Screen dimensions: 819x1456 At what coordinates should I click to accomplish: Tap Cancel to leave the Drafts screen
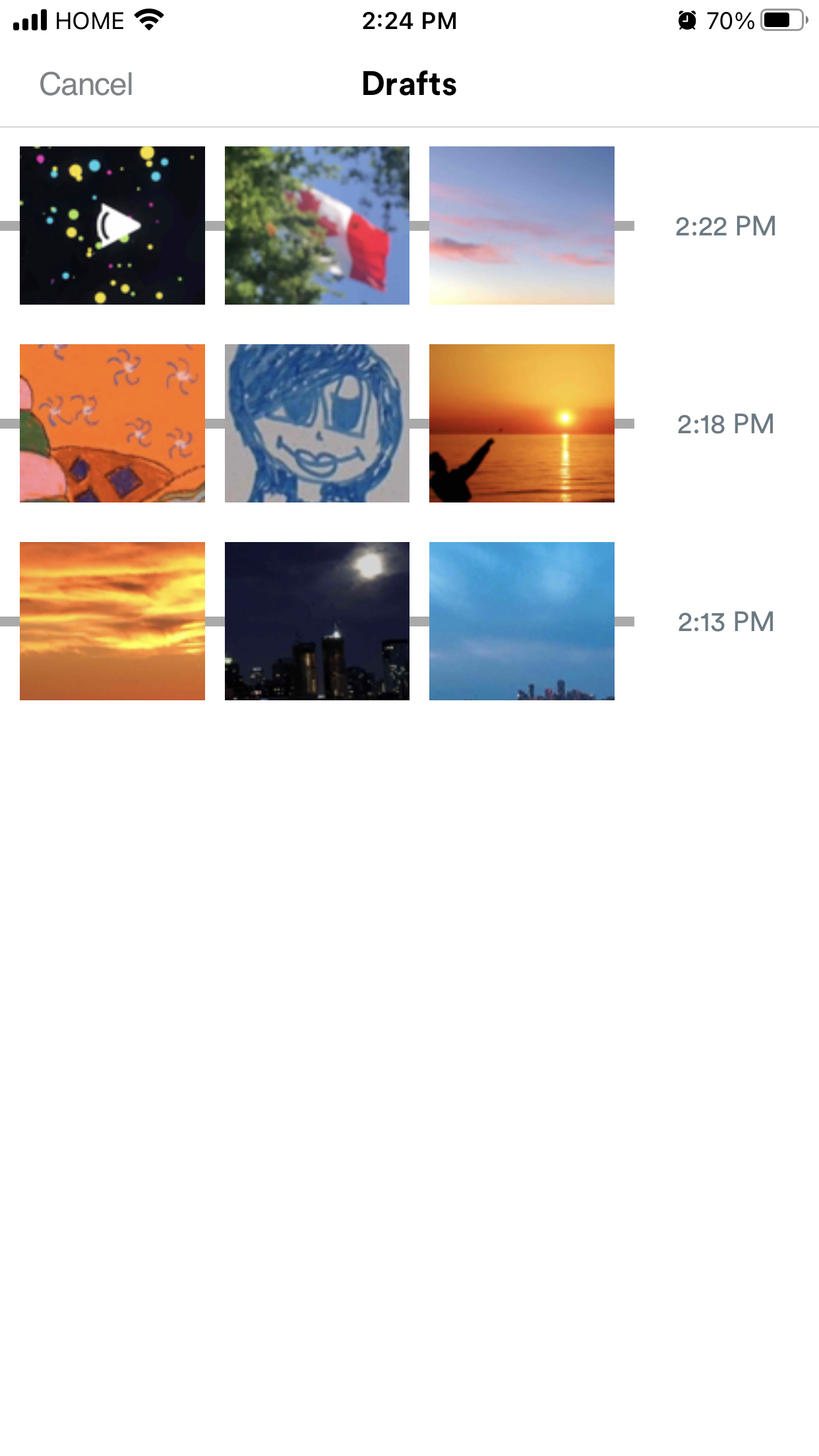(x=86, y=83)
